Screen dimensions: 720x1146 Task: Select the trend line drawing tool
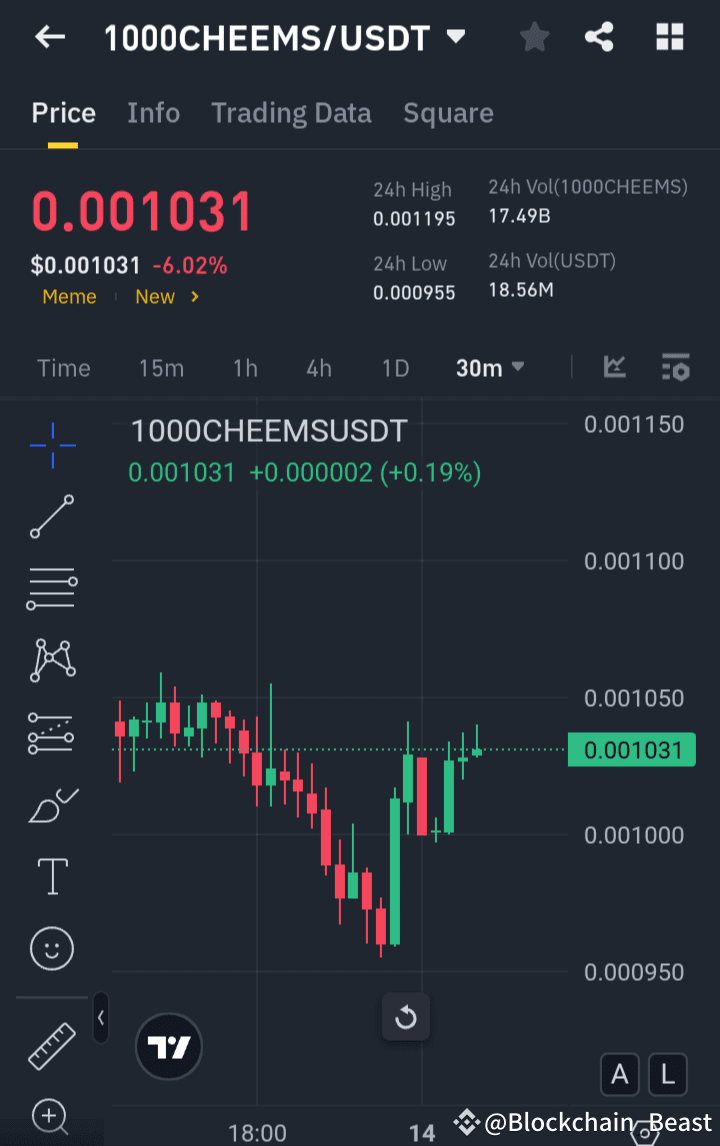[x=51, y=517]
